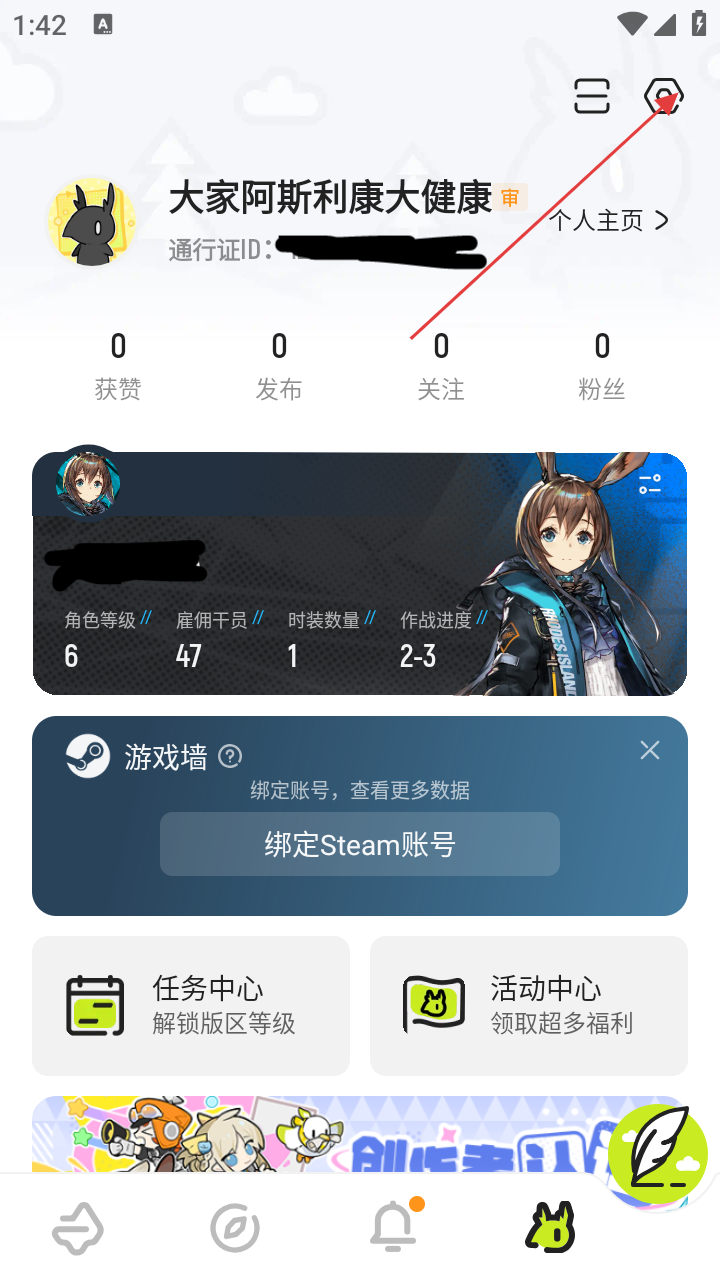This screenshot has width=720, height=1280.
Task: Open 粉丝 followers list
Action: (x=601, y=366)
